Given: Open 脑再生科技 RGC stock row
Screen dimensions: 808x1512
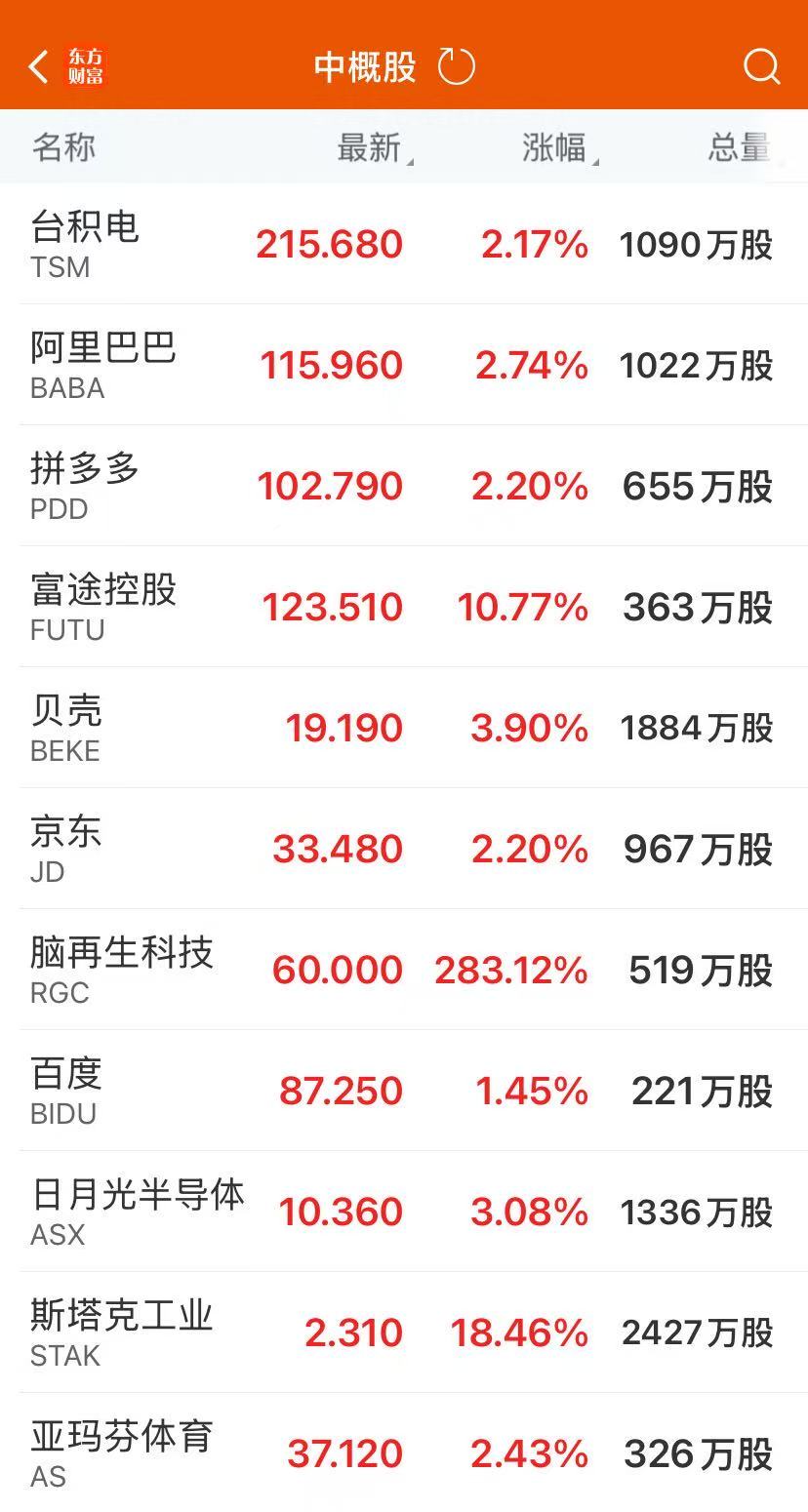Looking at the screenshot, I should click(x=404, y=970).
